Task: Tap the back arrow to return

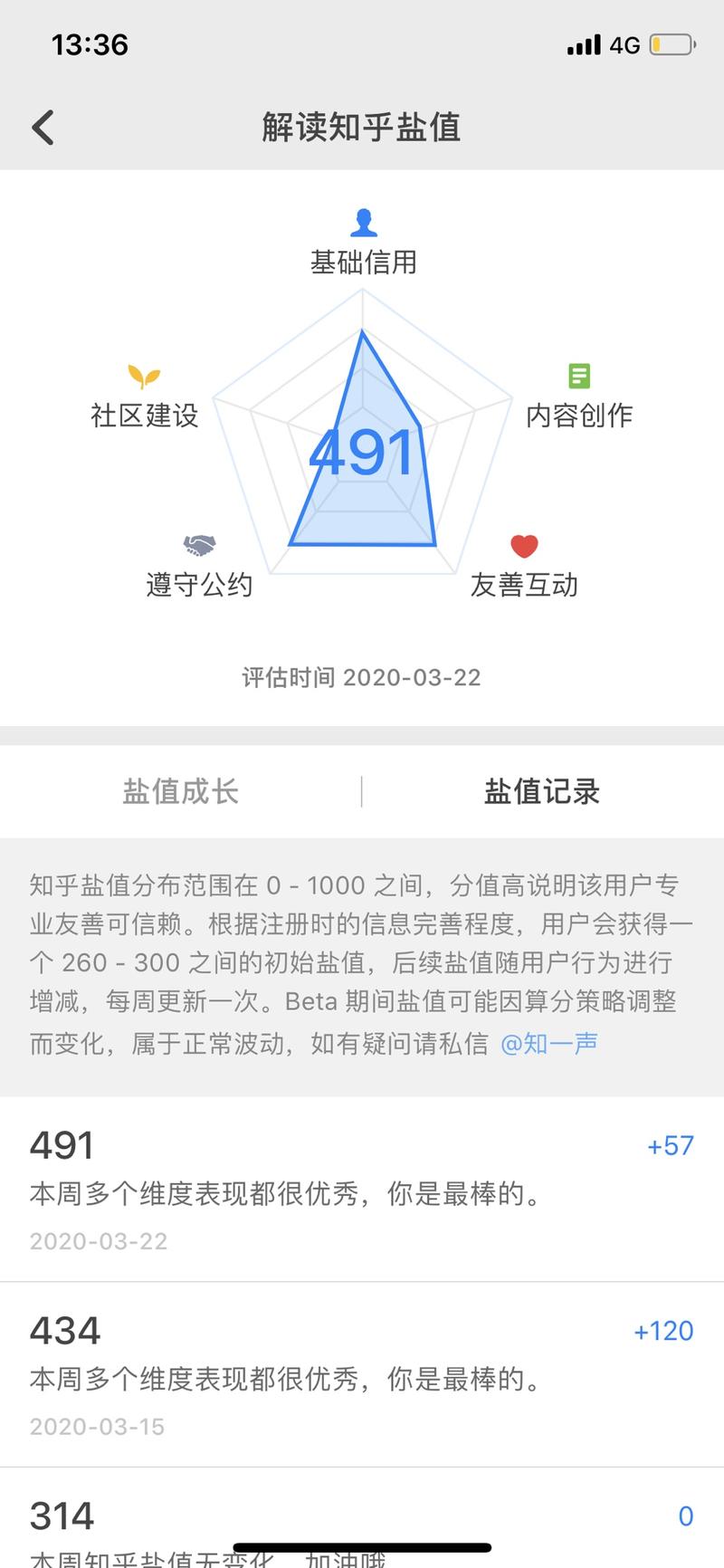Action: pos(43,127)
